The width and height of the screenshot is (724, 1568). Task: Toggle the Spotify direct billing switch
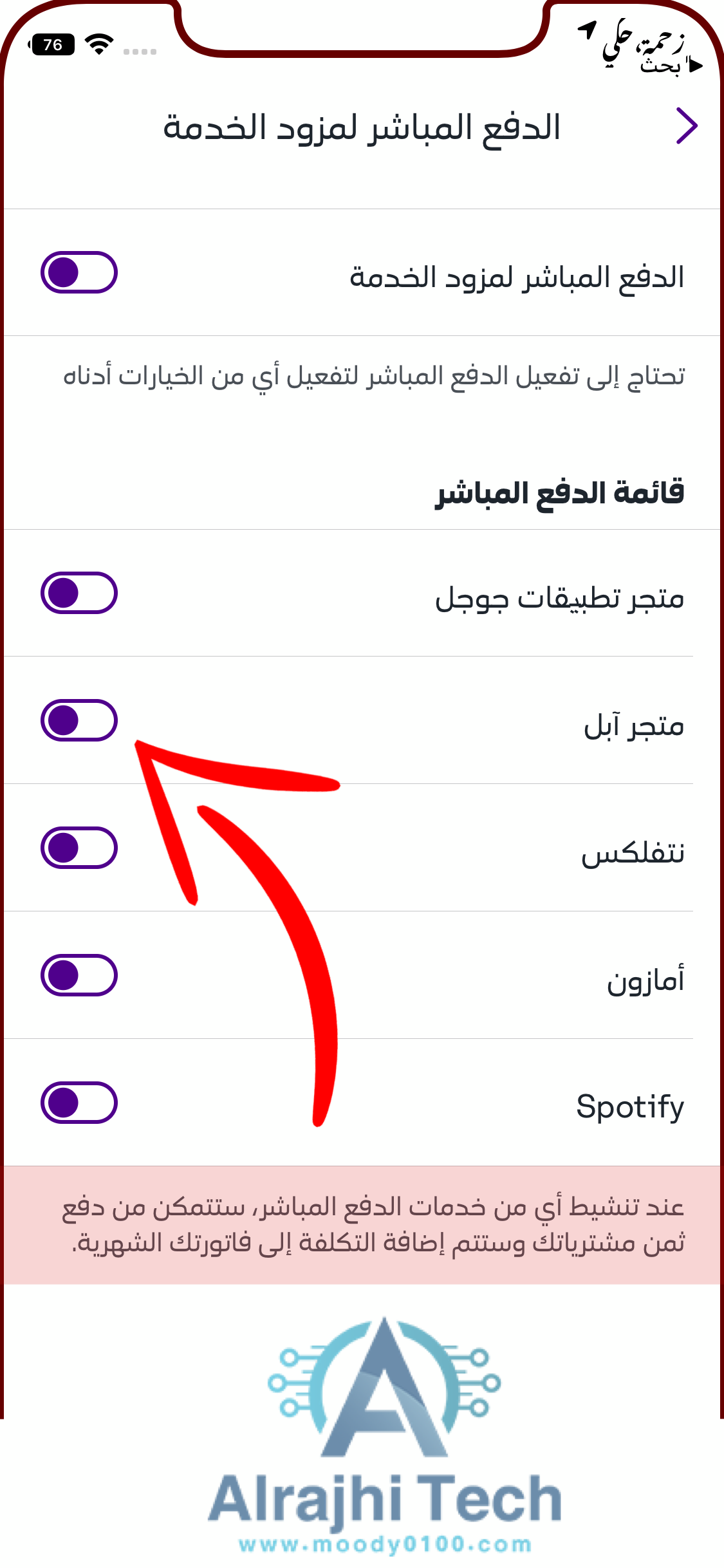[x=79, y=1103]
